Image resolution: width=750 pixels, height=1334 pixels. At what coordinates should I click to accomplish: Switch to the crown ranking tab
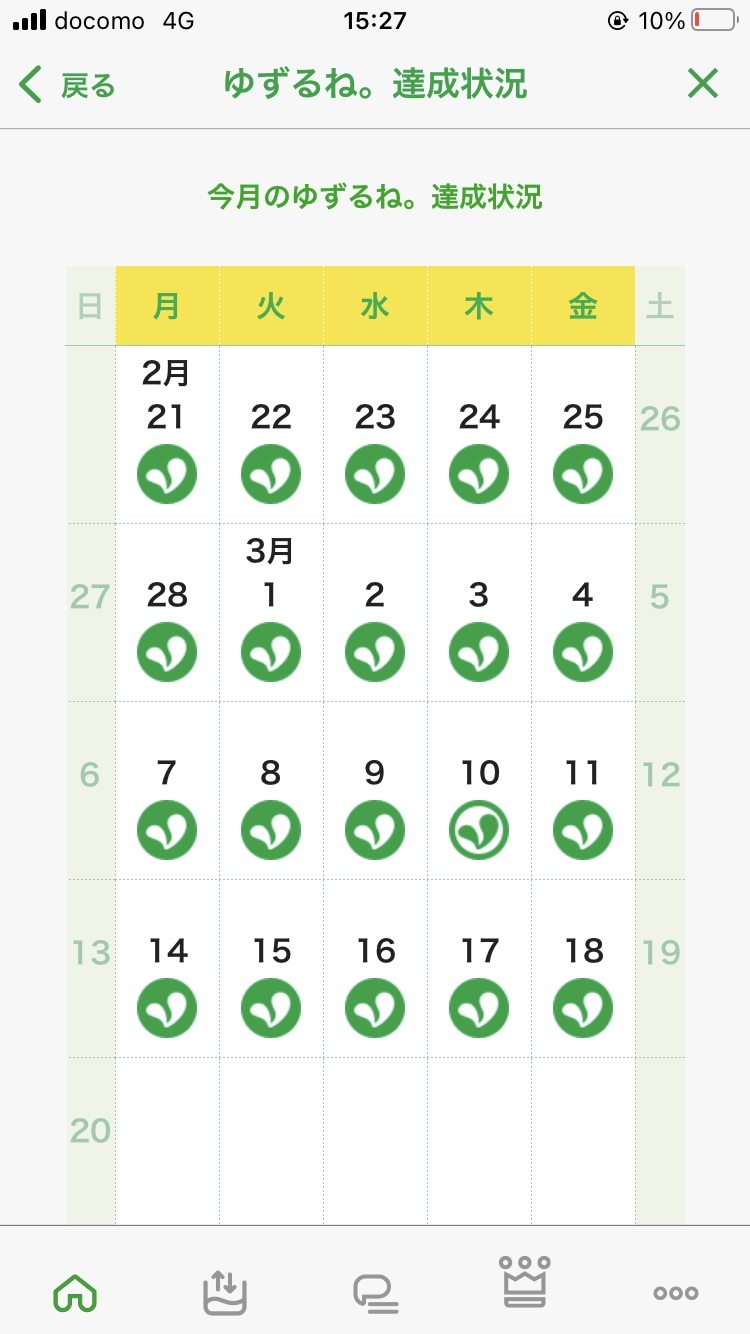(525, 1282)
